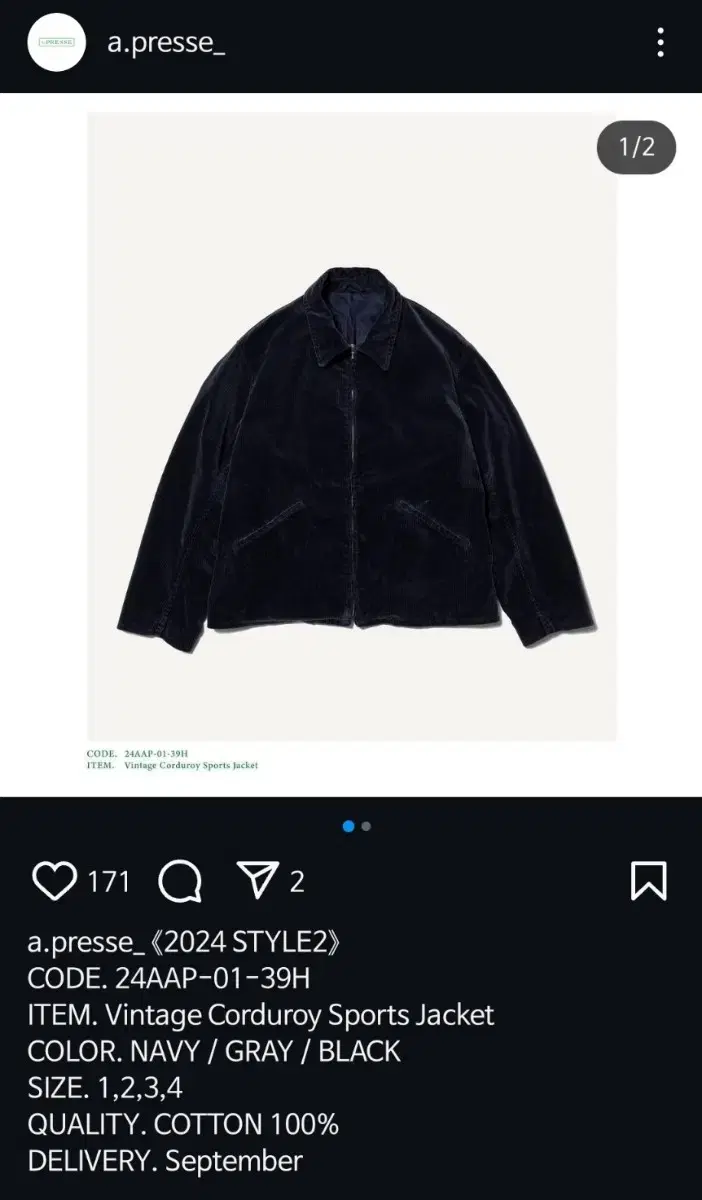The height and width of the screenshot is (1200, 702).
Task: Open the comments with the speech bubble
Action: [180, 882]
